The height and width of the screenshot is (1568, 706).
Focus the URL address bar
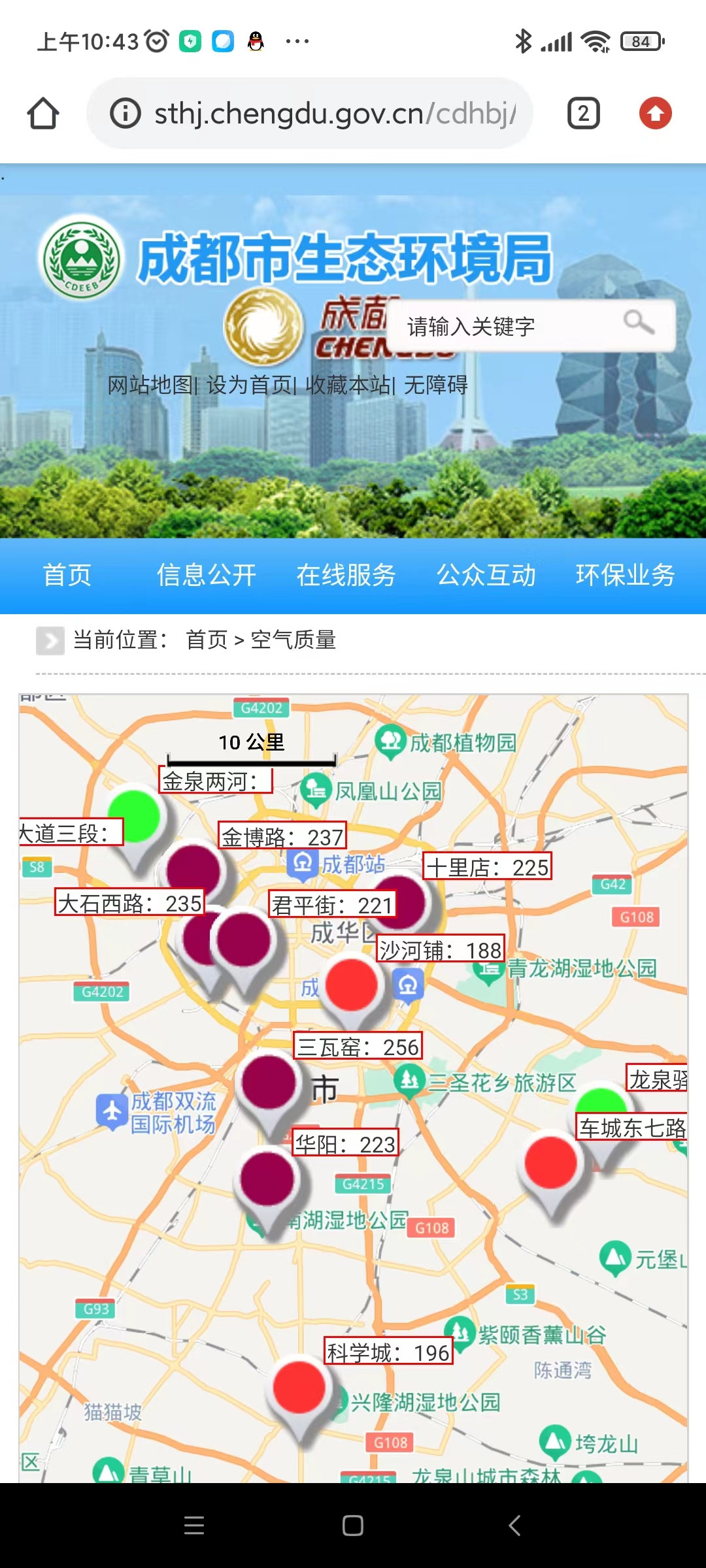pos(327,114)
